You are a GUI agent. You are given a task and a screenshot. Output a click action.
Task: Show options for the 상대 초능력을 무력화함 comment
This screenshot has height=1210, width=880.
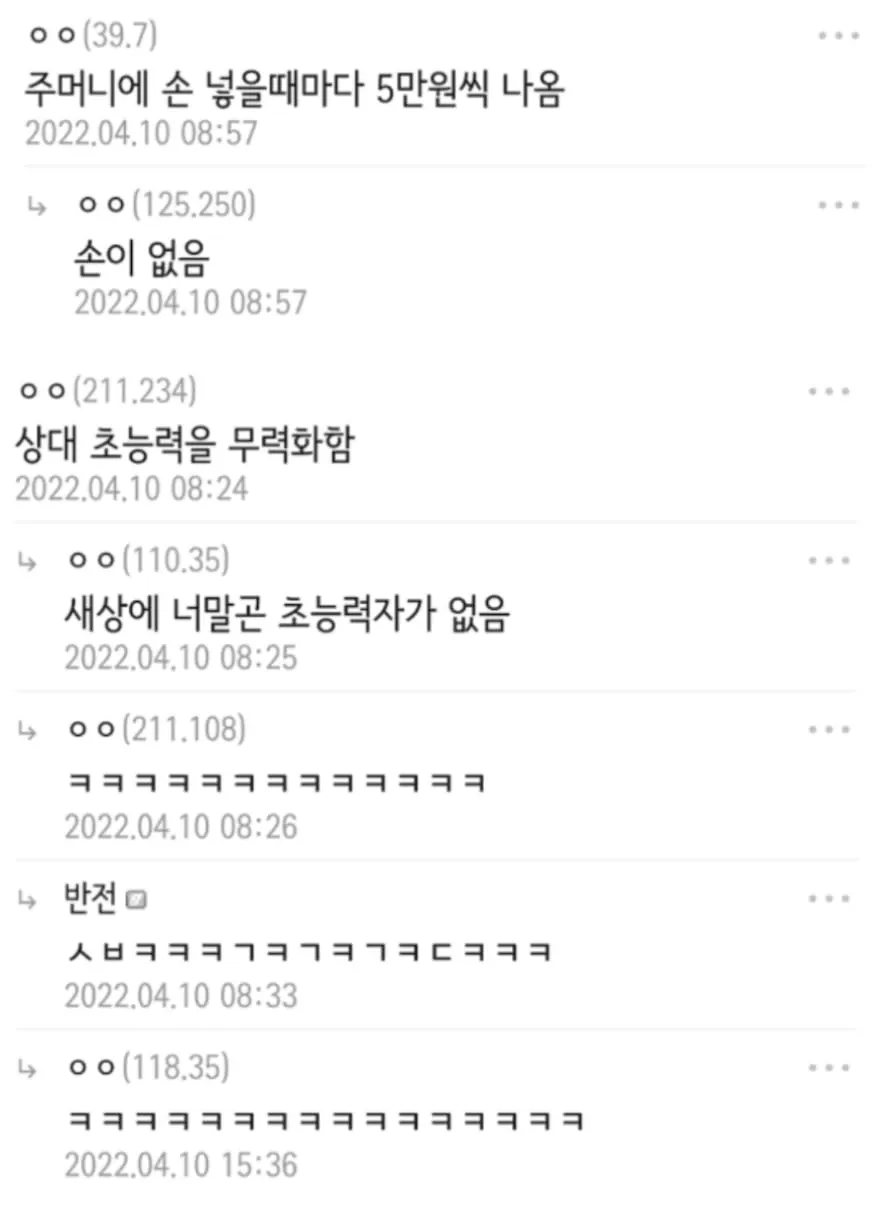pyautogui.click(x=829, y=391)
